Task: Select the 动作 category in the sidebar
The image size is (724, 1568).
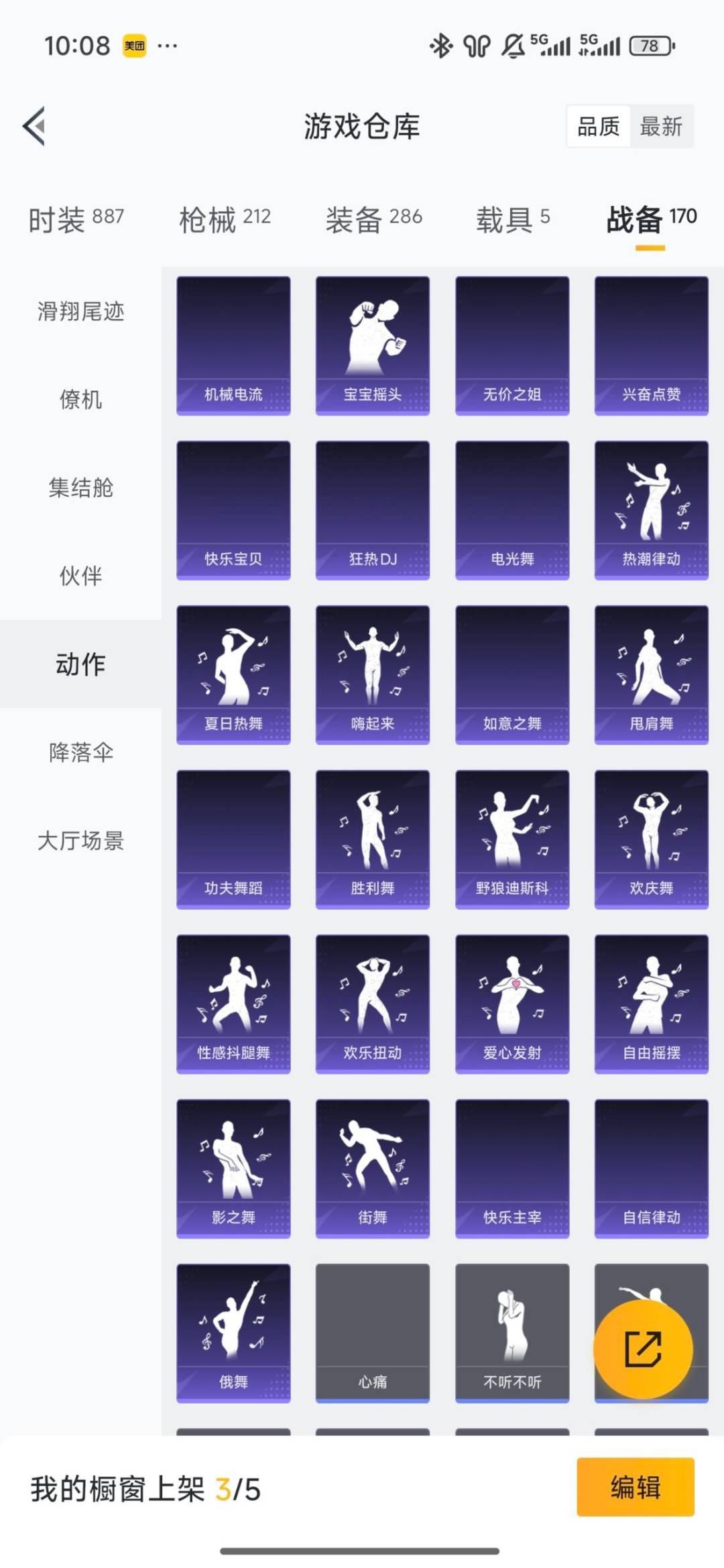Action: pyautogui.click(x=80, y=664)
